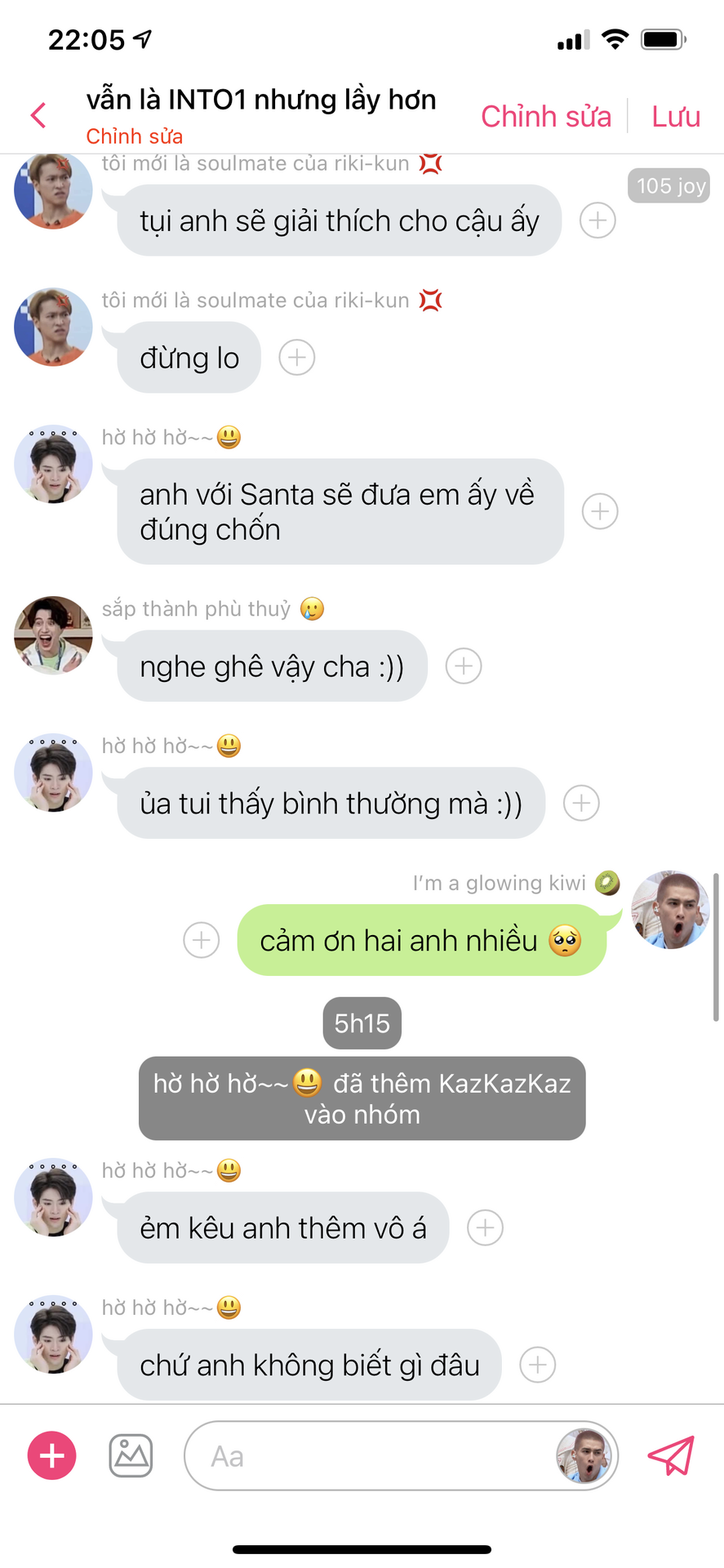This screenshot has height=1568, width=724.
Task: Tap the plus beside "anh với Santa sẽ đưa em ấy về"
Action: pyautogui.click(x=600, y=511)
